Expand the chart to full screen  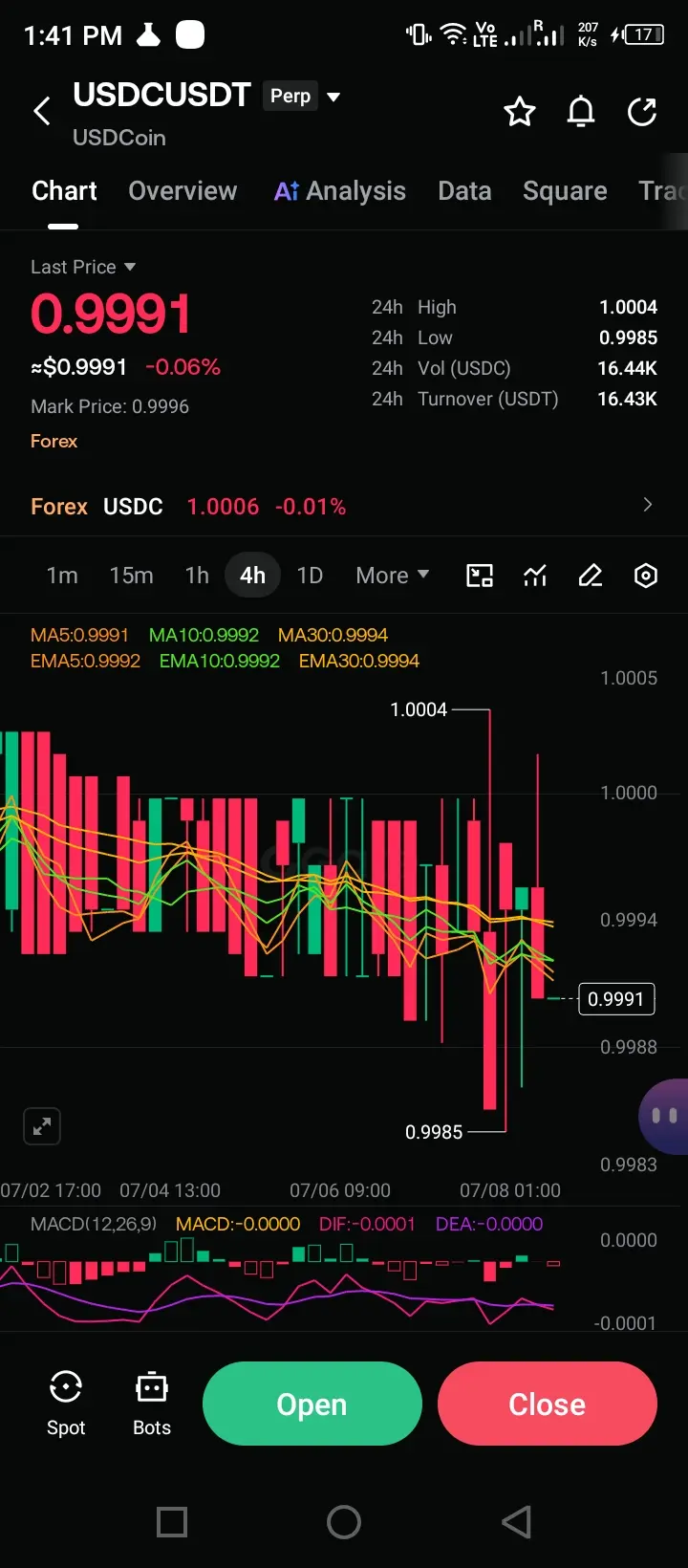[x=42, y=1127]
